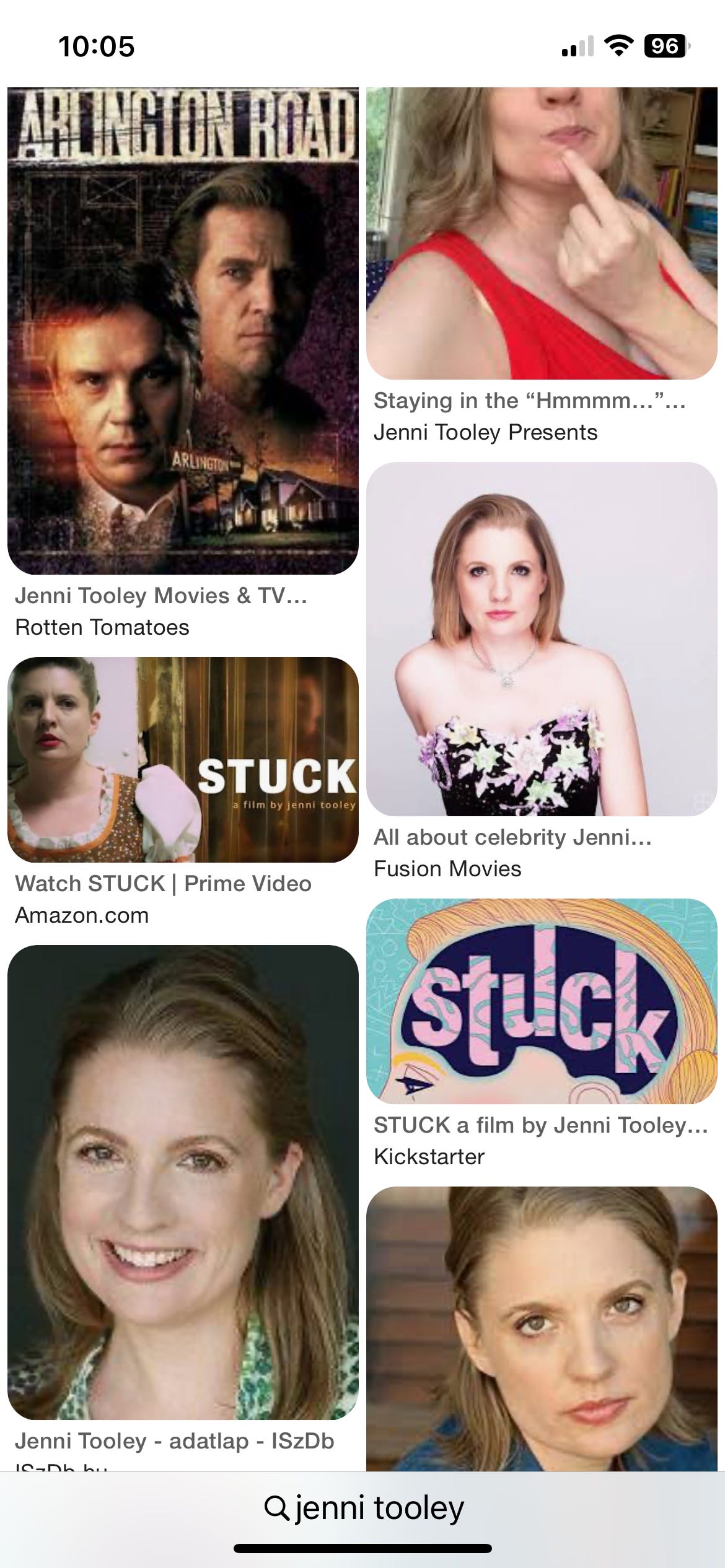Open the Jenni Tooley Presents image result
725x1568 pixels.
(541, 233)
